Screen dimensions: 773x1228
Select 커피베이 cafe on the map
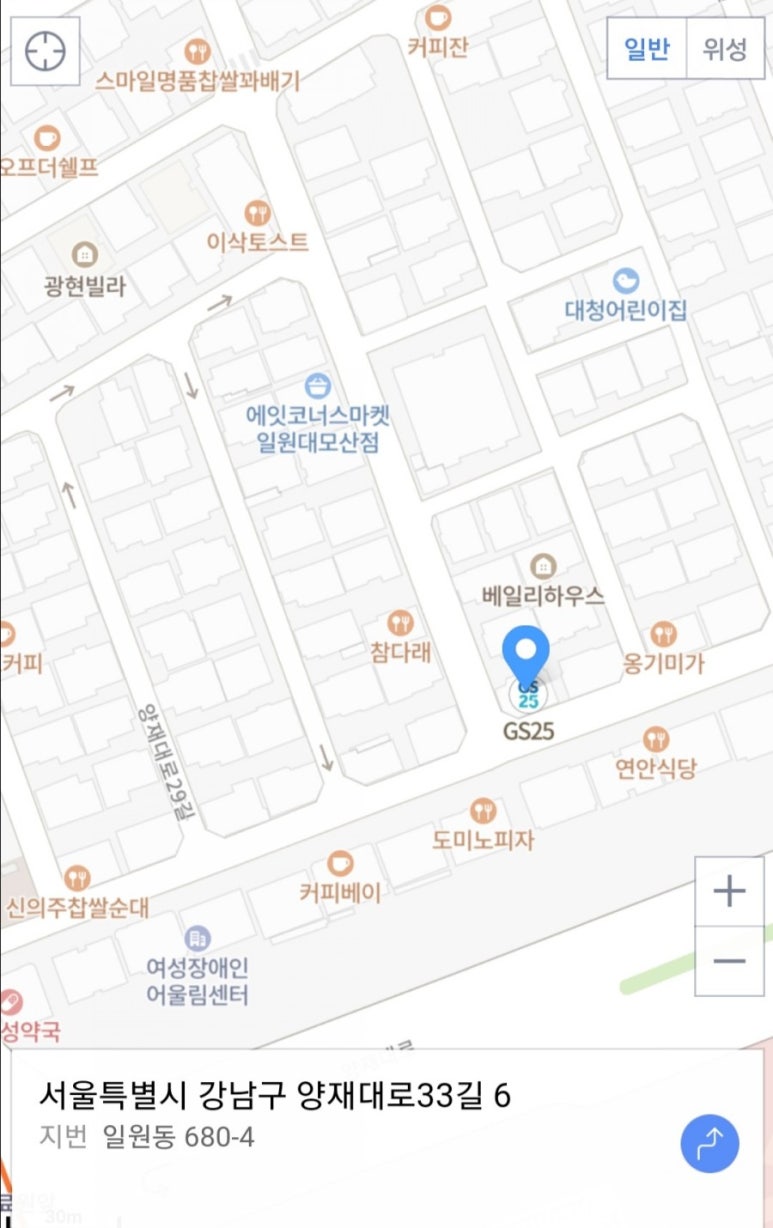340,863
